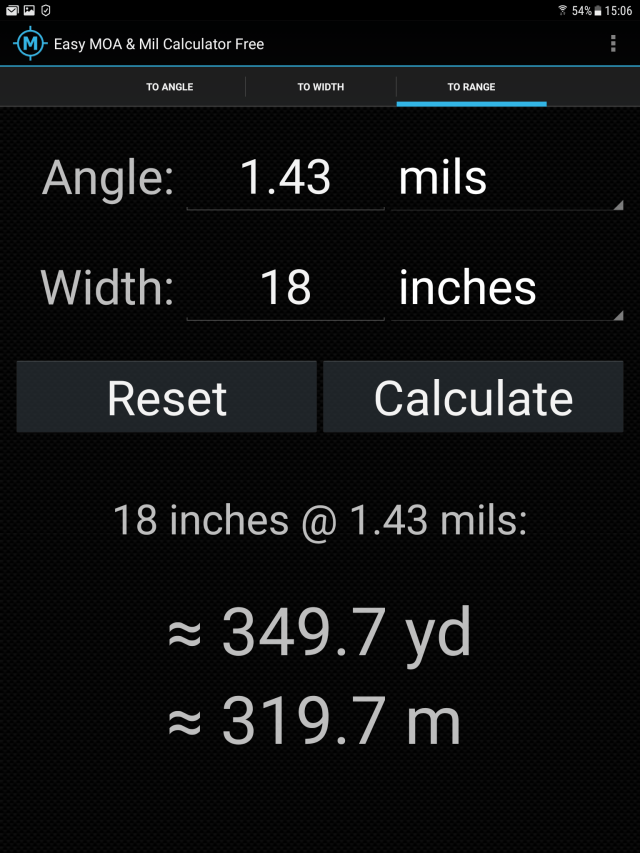640x853 pixels.
Task: Tap the Calculate button
Action: (x=473, y=397)
